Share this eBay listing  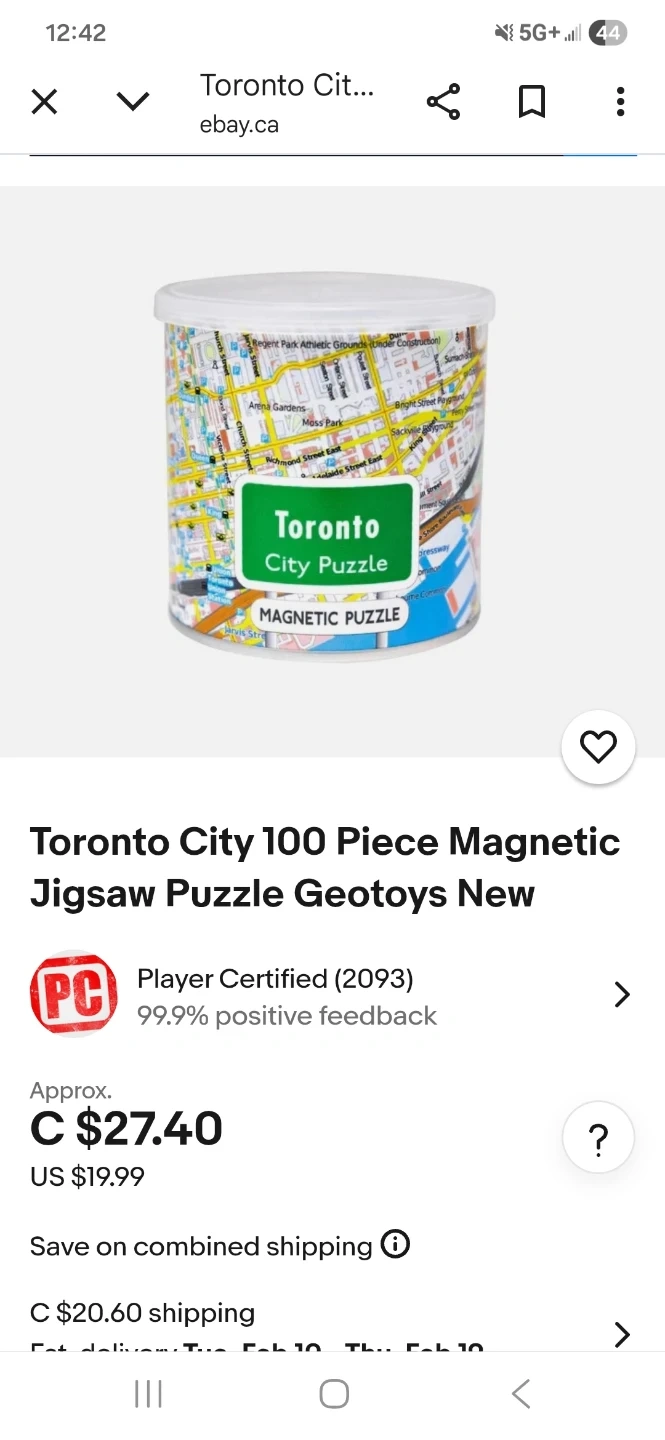click(443, 101)
